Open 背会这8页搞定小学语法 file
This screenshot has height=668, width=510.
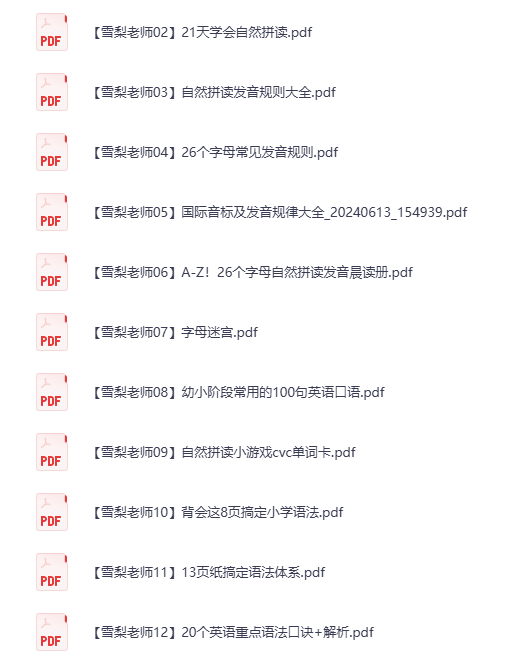pos(218,513)
